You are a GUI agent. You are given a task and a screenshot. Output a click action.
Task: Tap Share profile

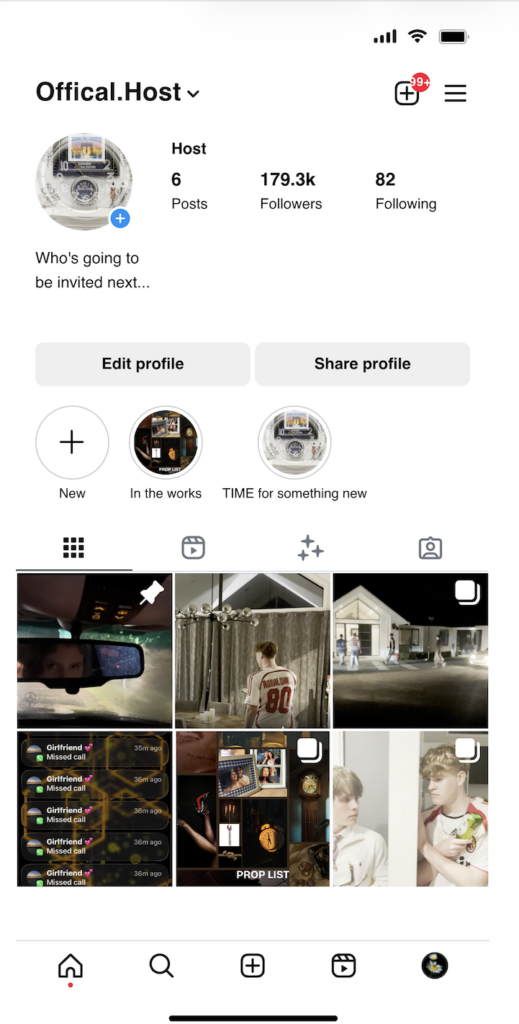click(362, 364)
